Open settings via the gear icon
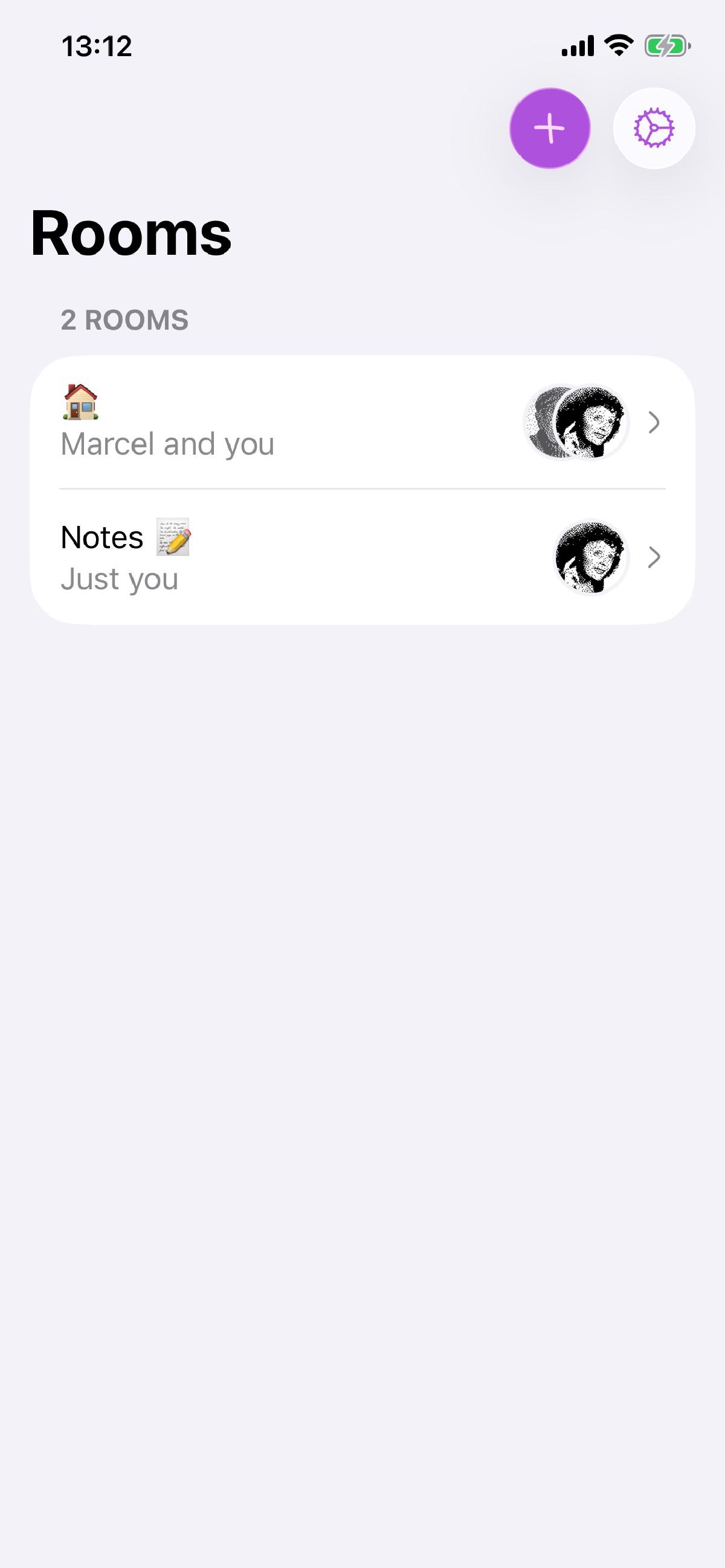The image size is (725, 1568). tap(654, 129)
